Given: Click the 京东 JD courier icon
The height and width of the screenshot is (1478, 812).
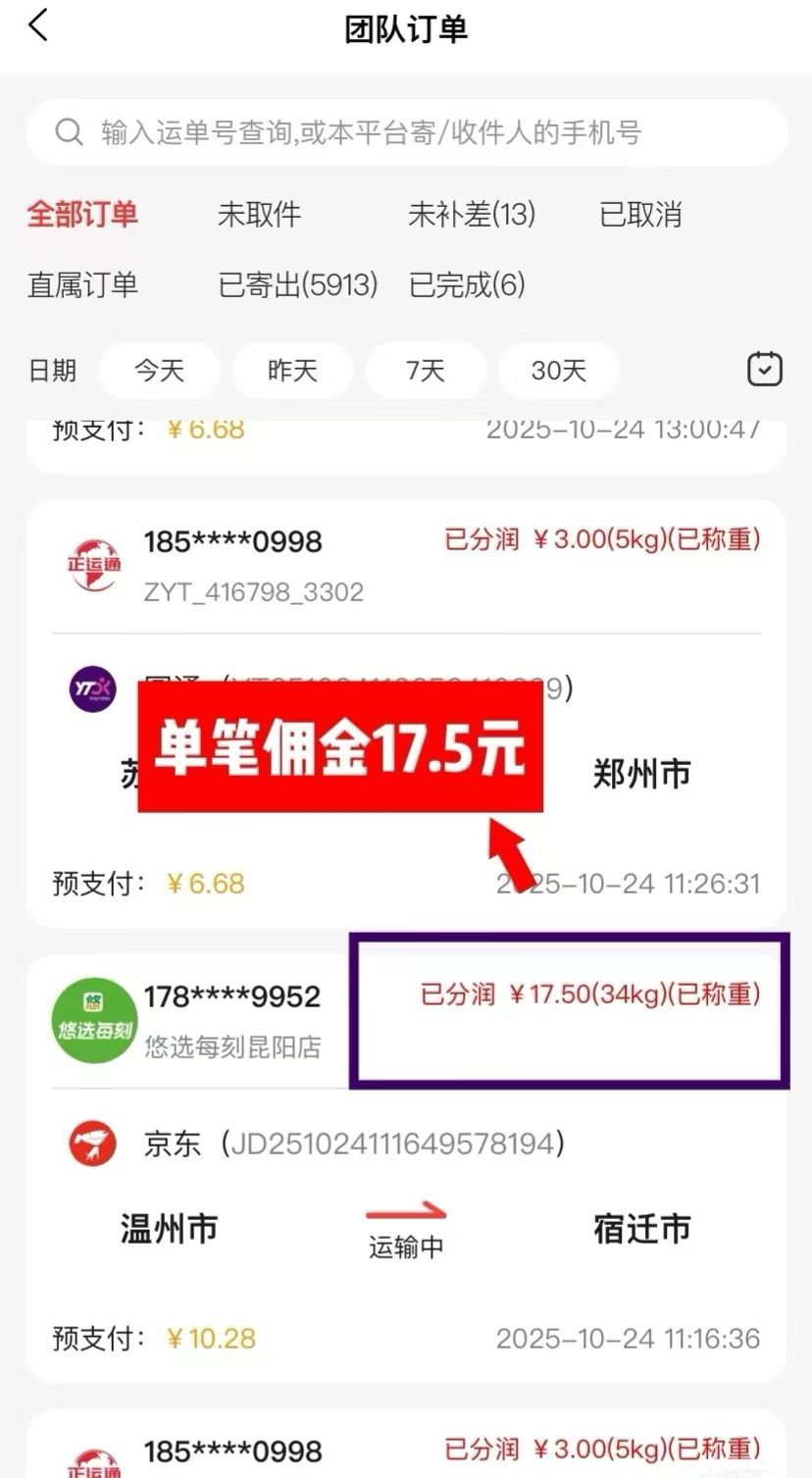Looking at the screenshot, I should click(92, 1143).
